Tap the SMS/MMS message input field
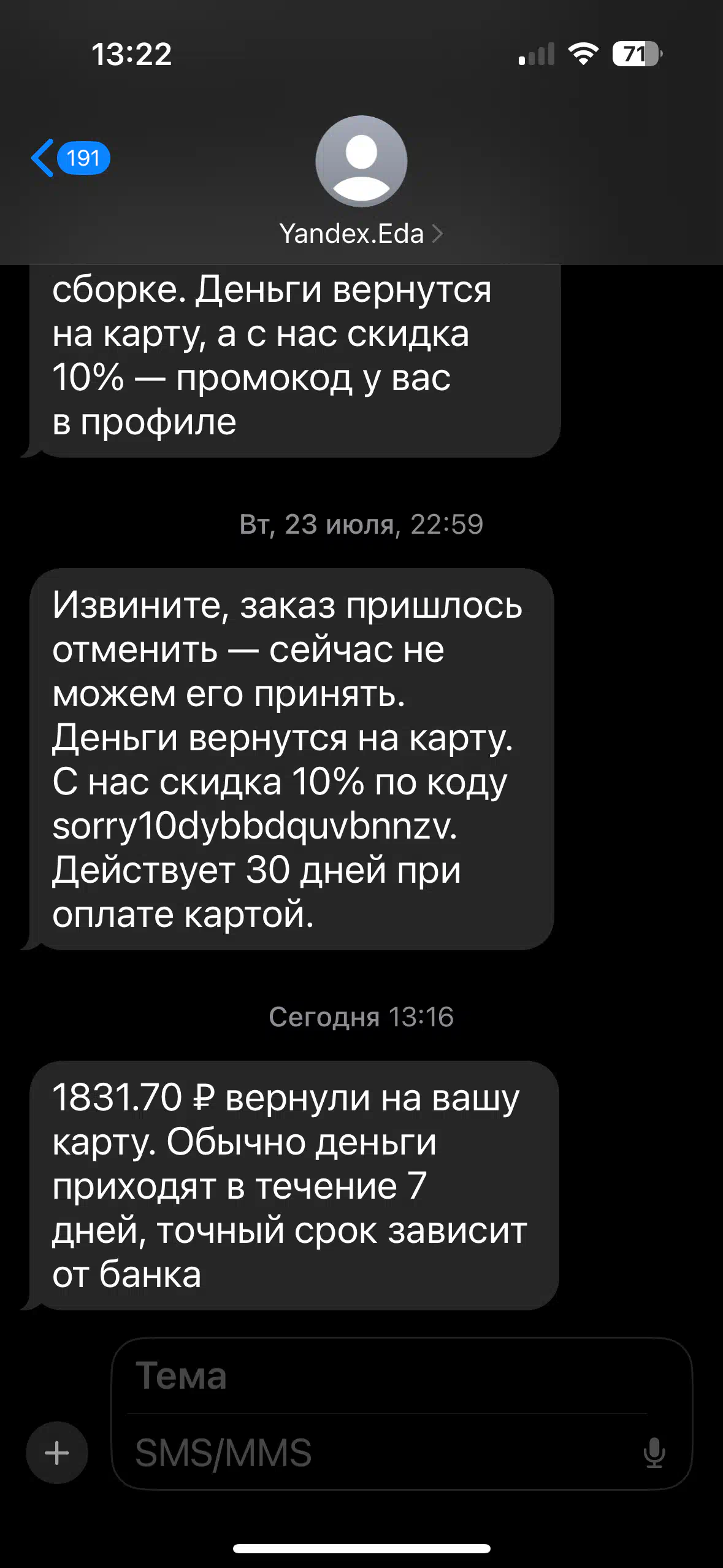This screenshot has height=1568, width=723. pyautogui.click(x=380, y=1452)
